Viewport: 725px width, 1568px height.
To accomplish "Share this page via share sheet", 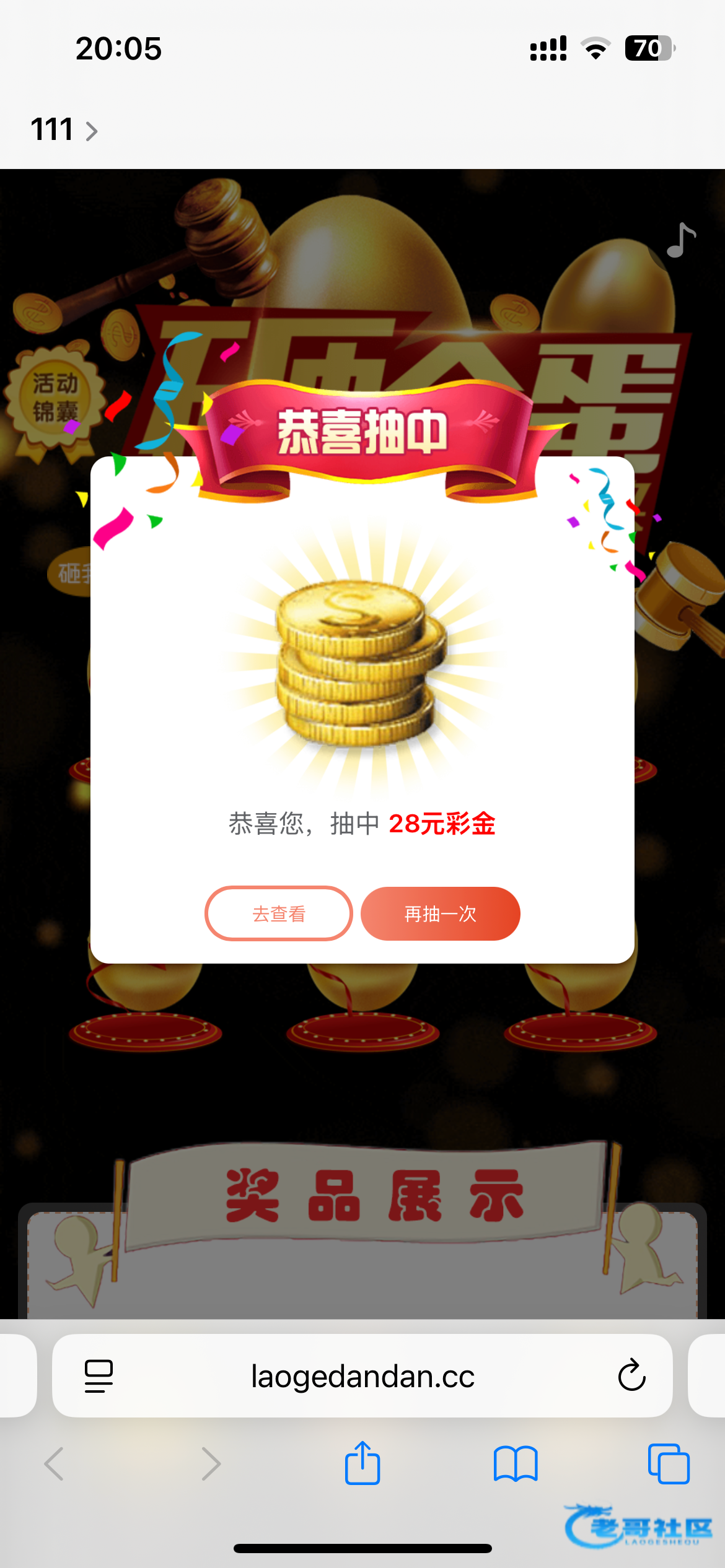I will [x=362, y=1464].
